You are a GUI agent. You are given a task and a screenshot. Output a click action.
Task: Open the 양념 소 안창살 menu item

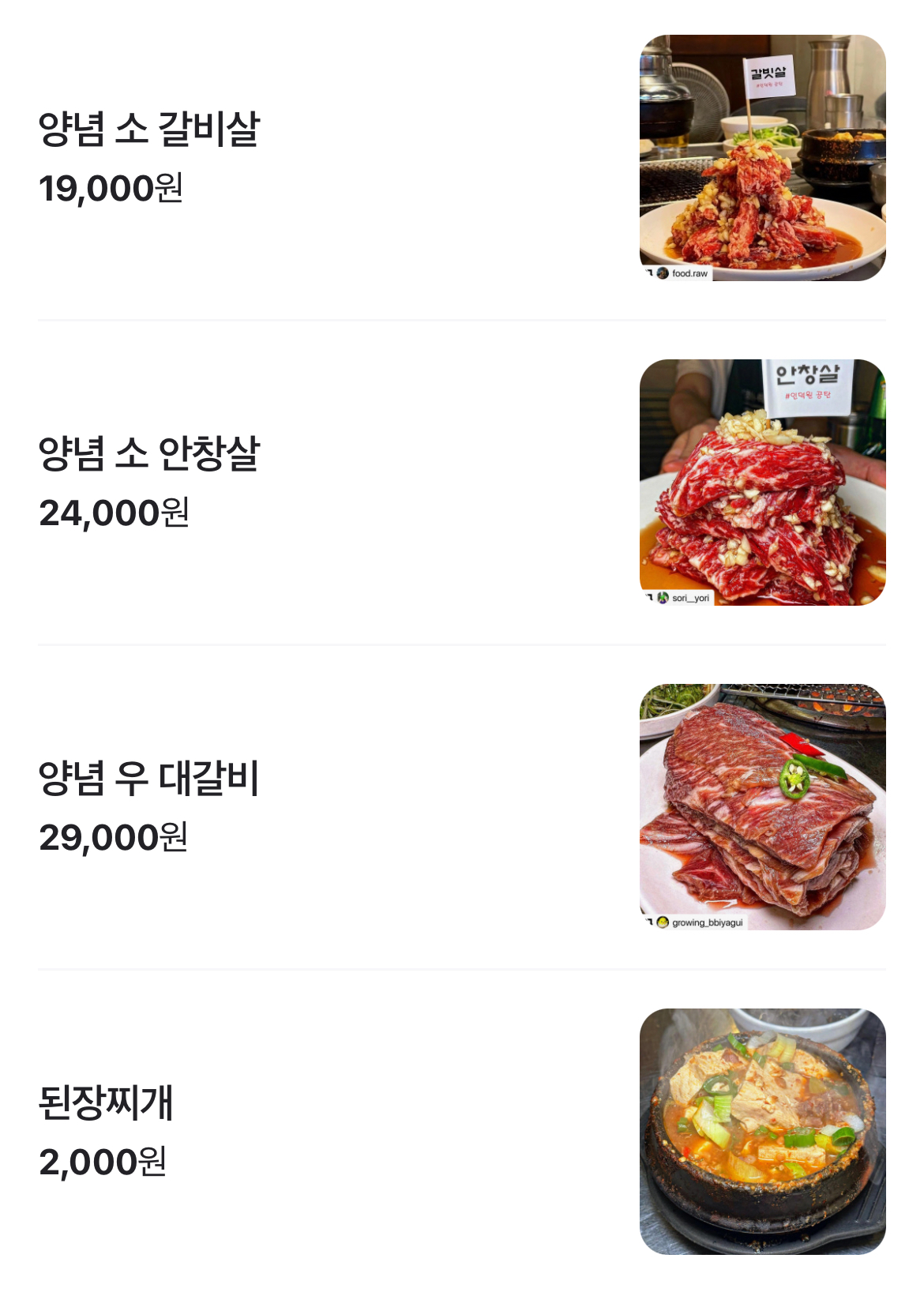coord(149,453)
